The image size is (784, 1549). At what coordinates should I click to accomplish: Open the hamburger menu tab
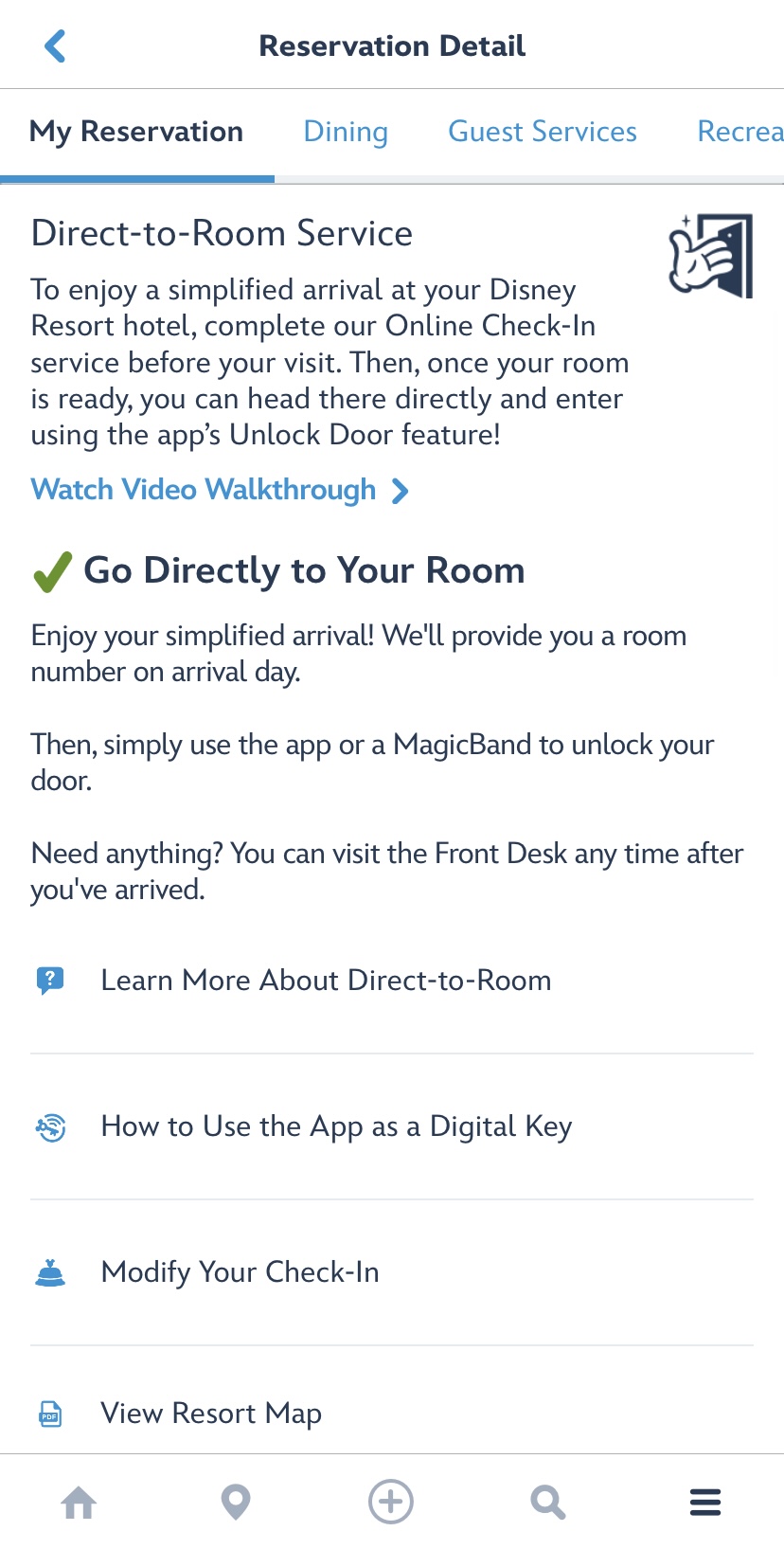705,1503
